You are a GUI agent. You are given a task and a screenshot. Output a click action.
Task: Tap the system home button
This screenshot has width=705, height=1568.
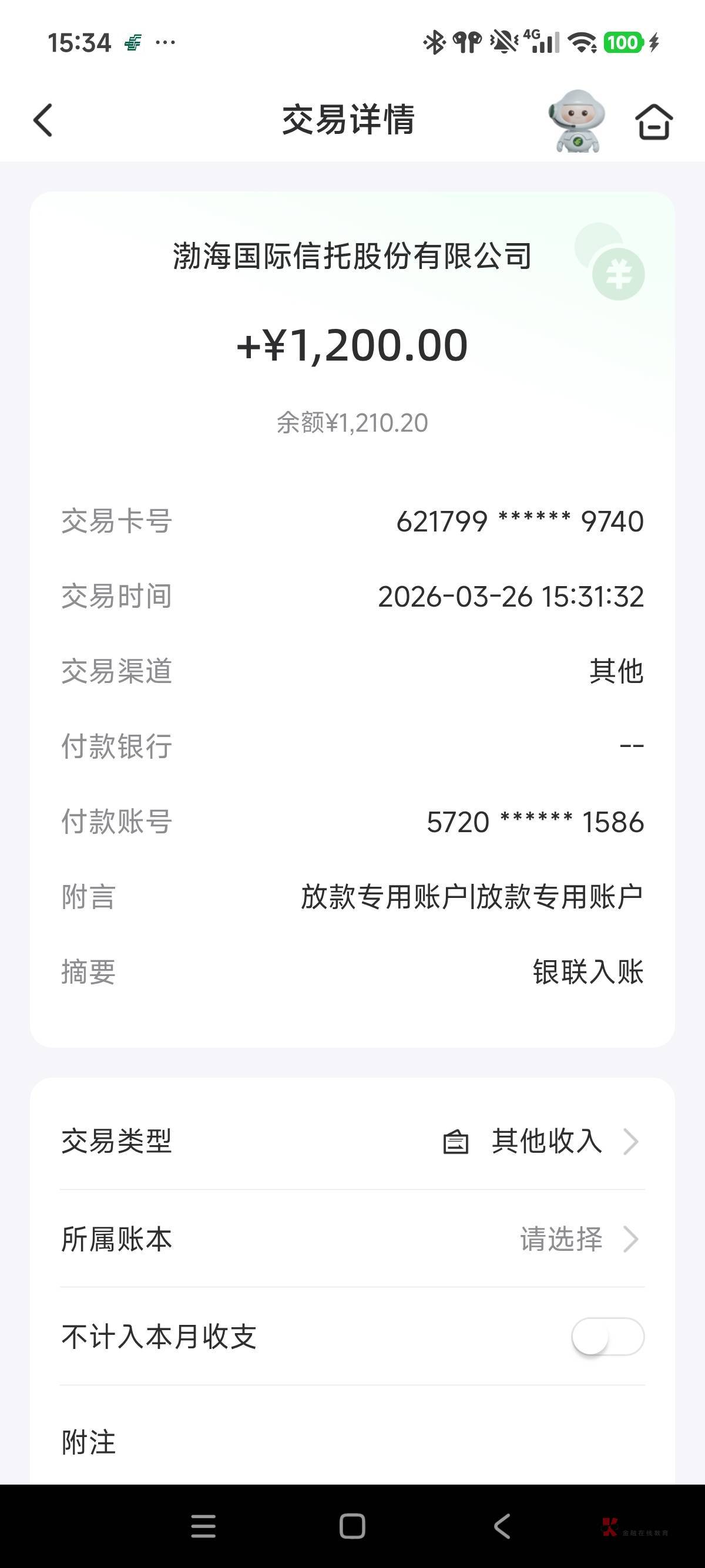click(352, 1526)
